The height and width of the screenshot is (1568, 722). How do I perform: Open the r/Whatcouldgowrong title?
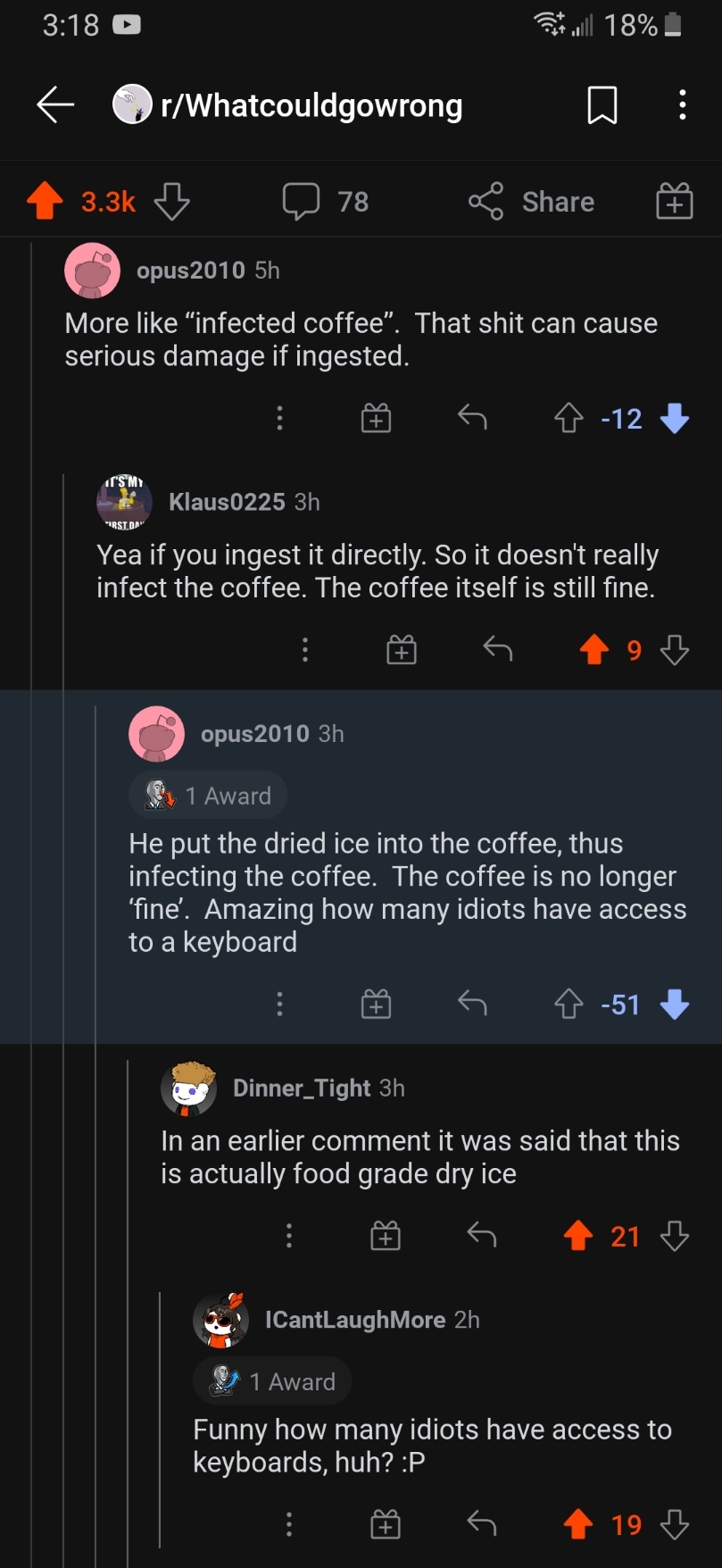click(313, 104)
